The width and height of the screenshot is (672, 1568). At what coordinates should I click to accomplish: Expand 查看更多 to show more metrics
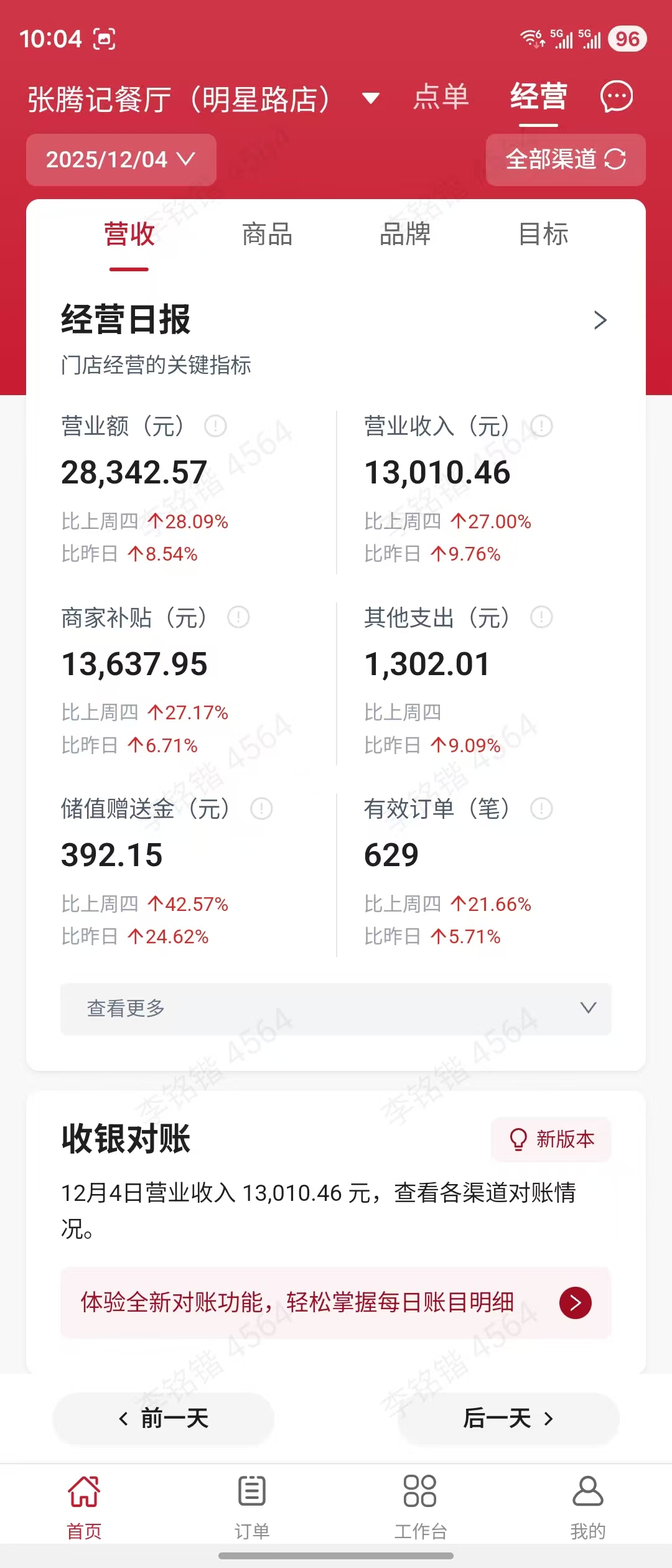[336, 1009]
